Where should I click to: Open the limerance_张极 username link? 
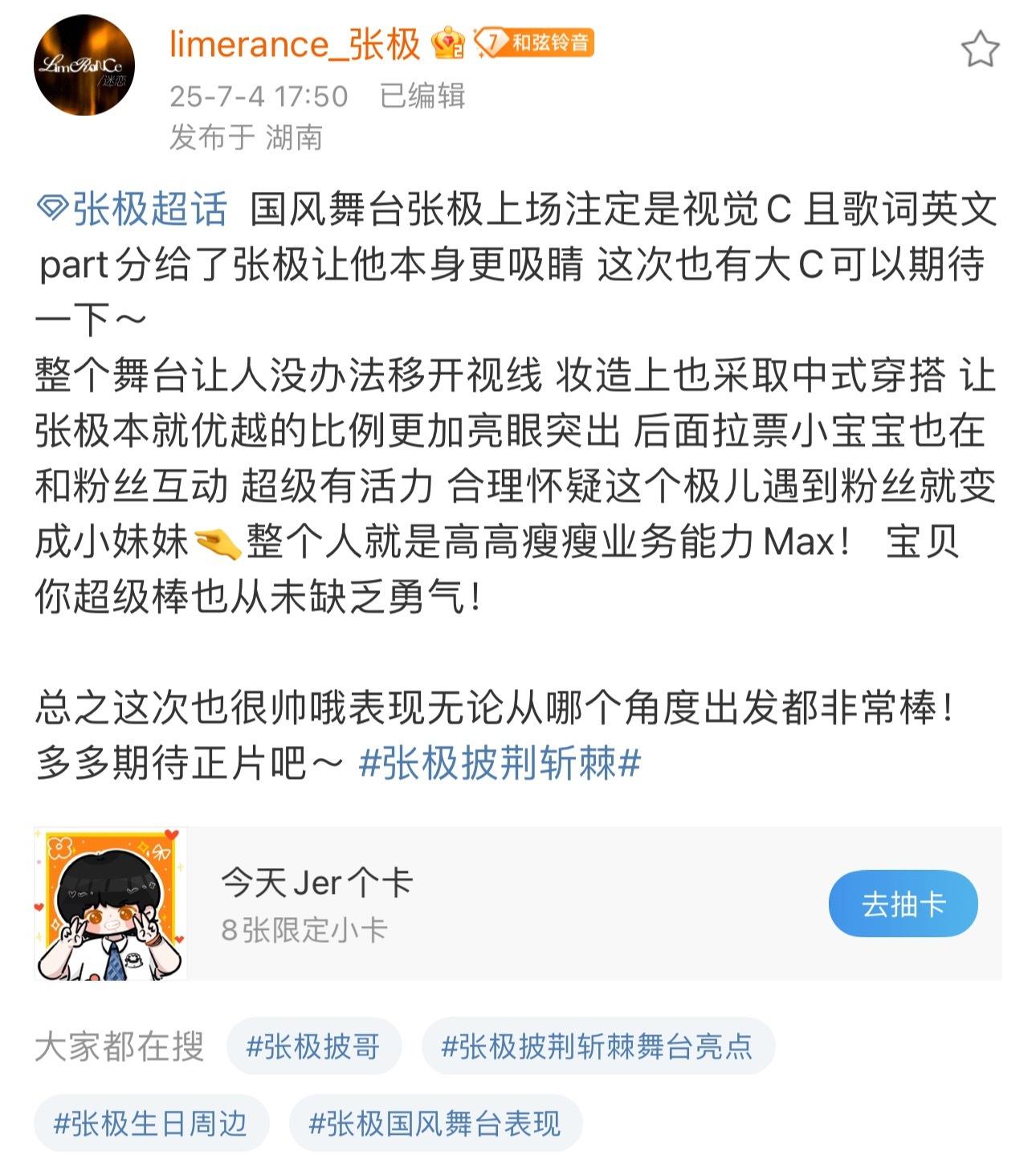point(294,44)
